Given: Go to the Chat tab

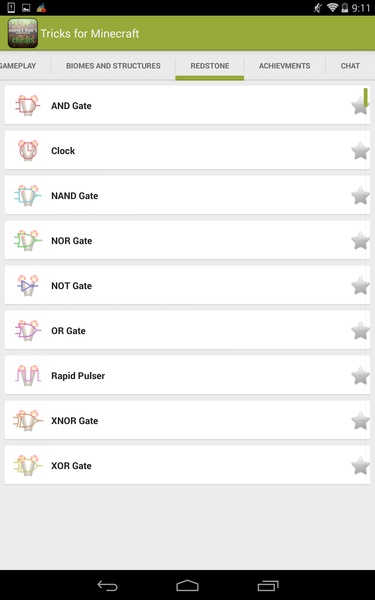Looking at the screenshot, I should click(350, 66).
